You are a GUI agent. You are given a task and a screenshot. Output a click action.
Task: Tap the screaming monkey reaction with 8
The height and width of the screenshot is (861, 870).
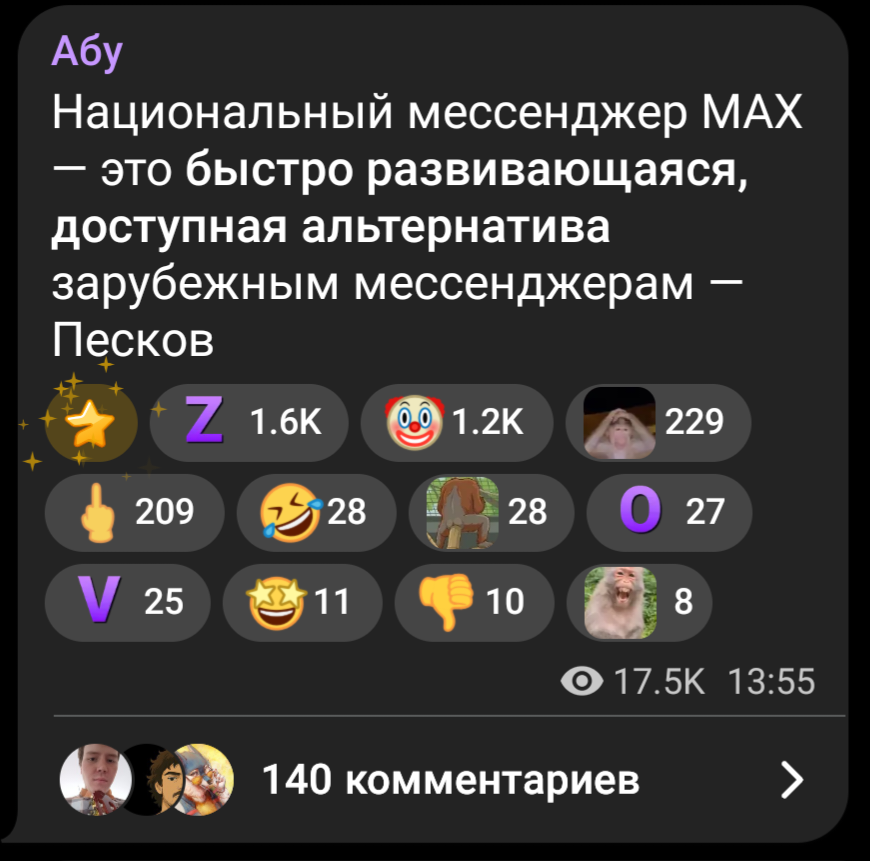[x=638, y=601]
